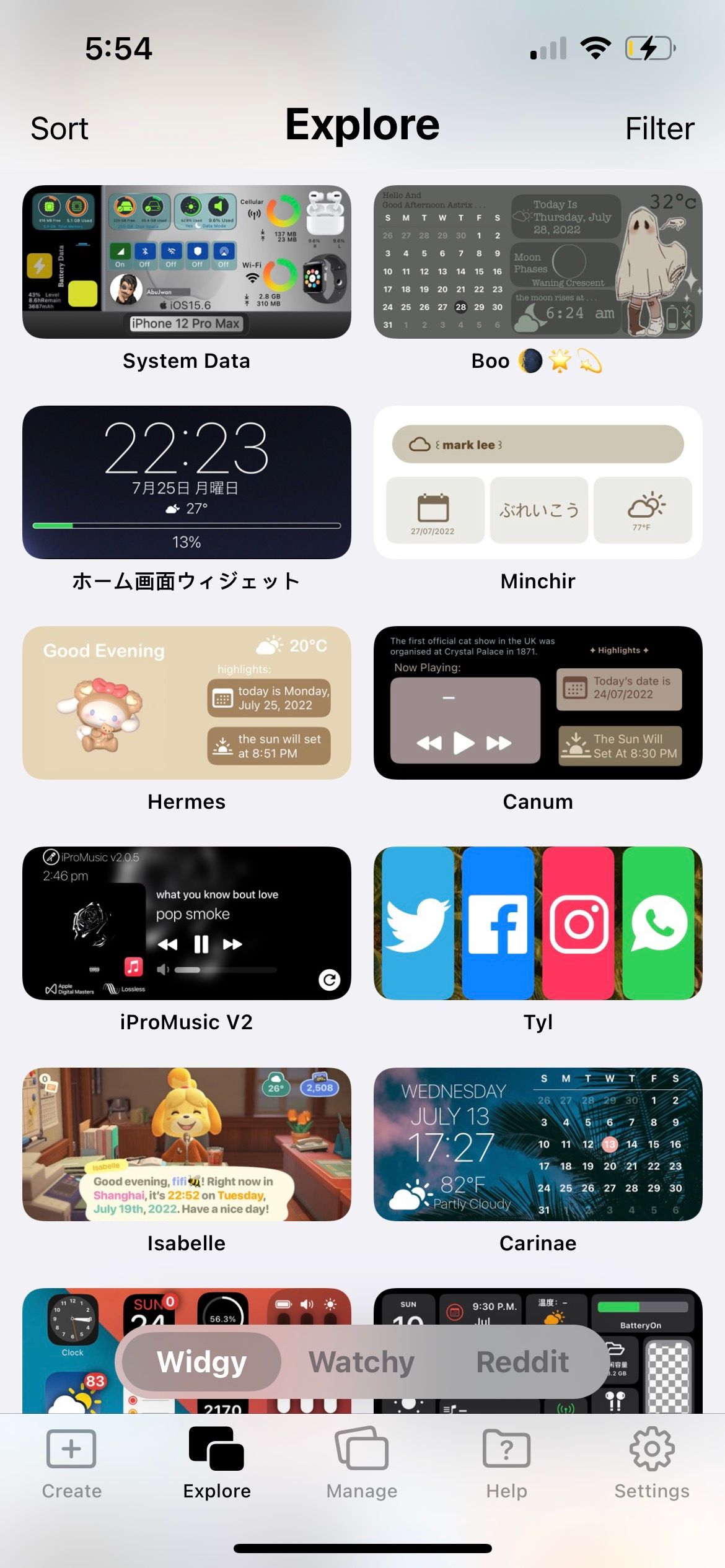Open the Hermes widget preview
725x1568 pixels.
(186, 703)
